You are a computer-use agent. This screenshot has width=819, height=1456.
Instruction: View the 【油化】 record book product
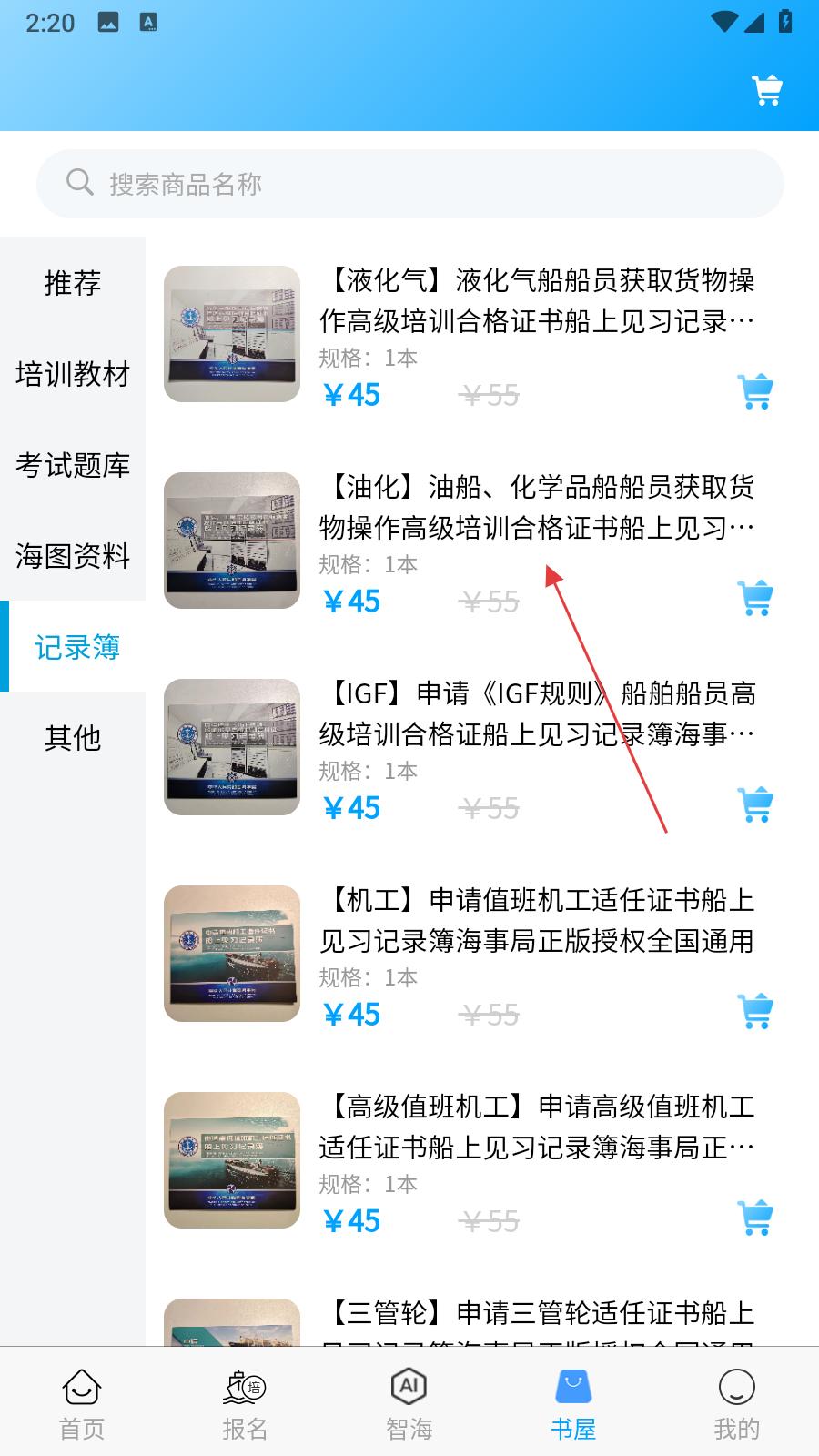tap(536, 507)
